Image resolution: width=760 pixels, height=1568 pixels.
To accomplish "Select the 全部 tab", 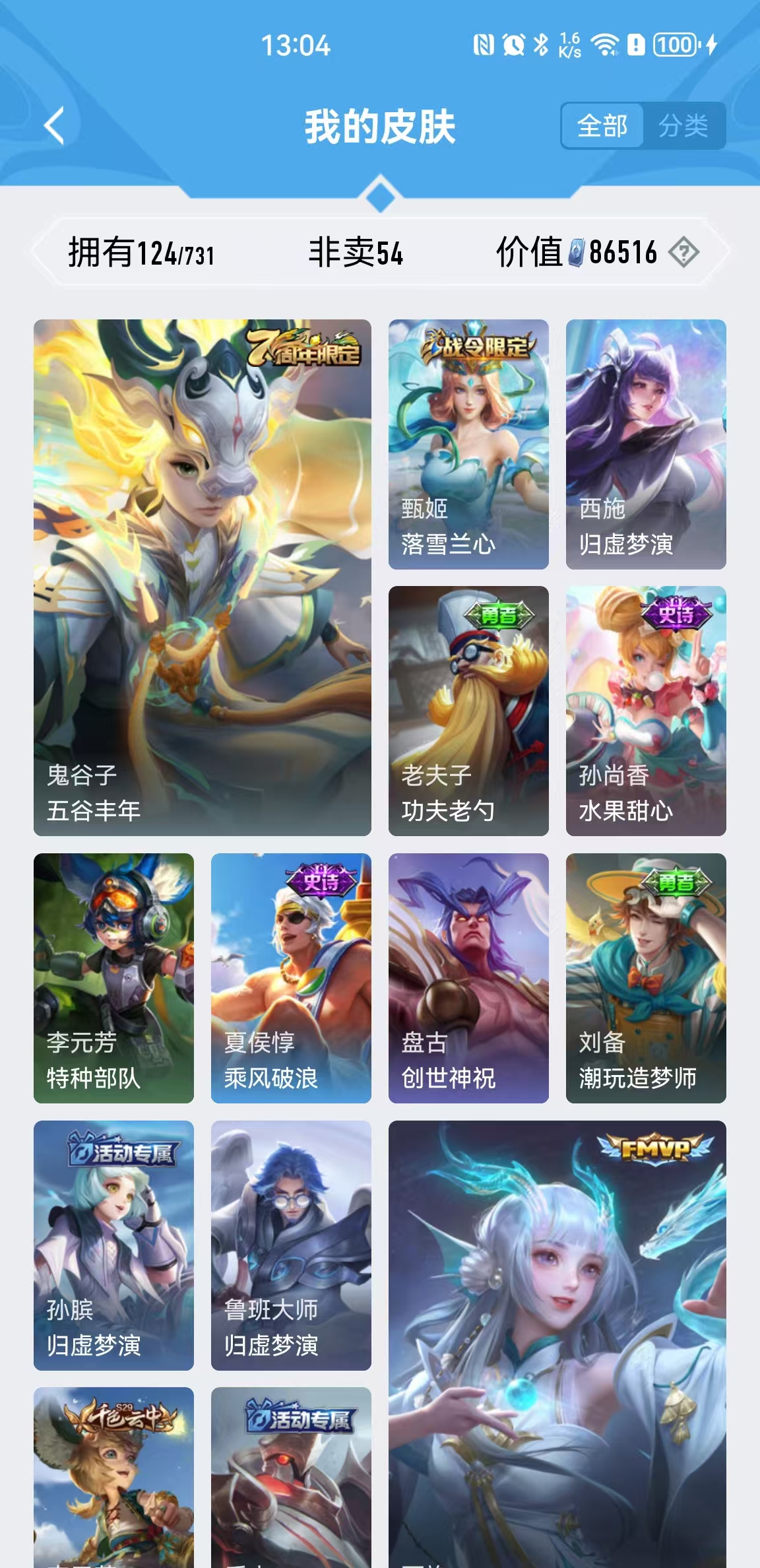I will 602,125.
